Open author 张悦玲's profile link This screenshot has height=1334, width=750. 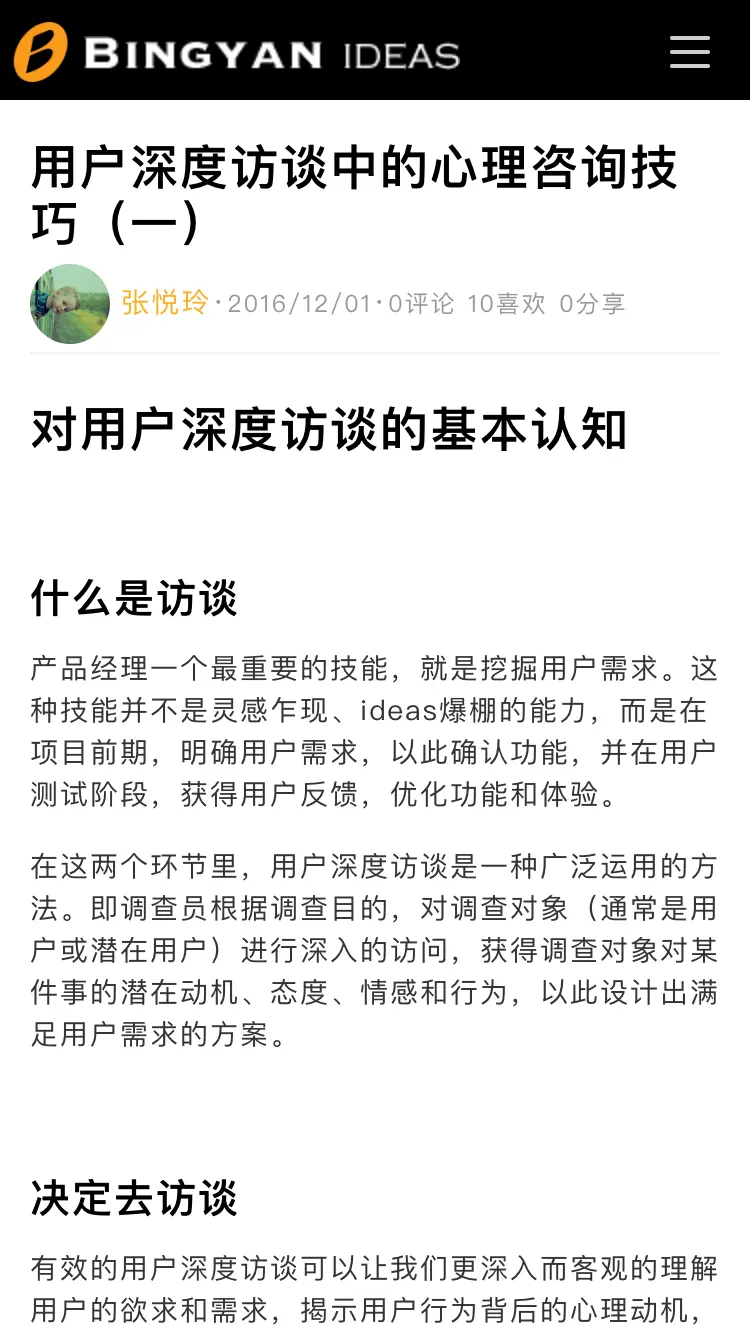165,303
